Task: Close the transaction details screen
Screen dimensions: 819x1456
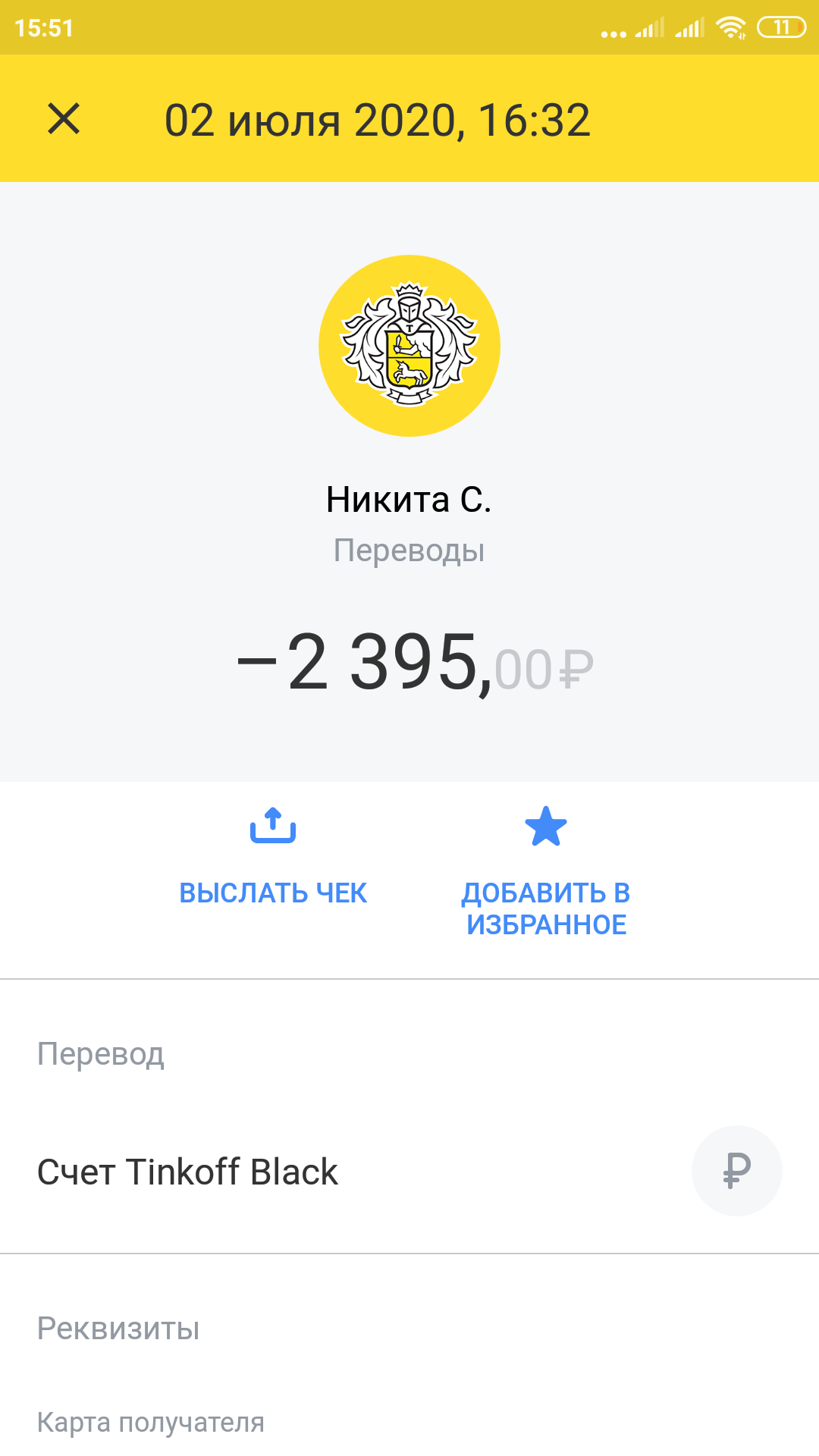Action: (x=64, y=119)
